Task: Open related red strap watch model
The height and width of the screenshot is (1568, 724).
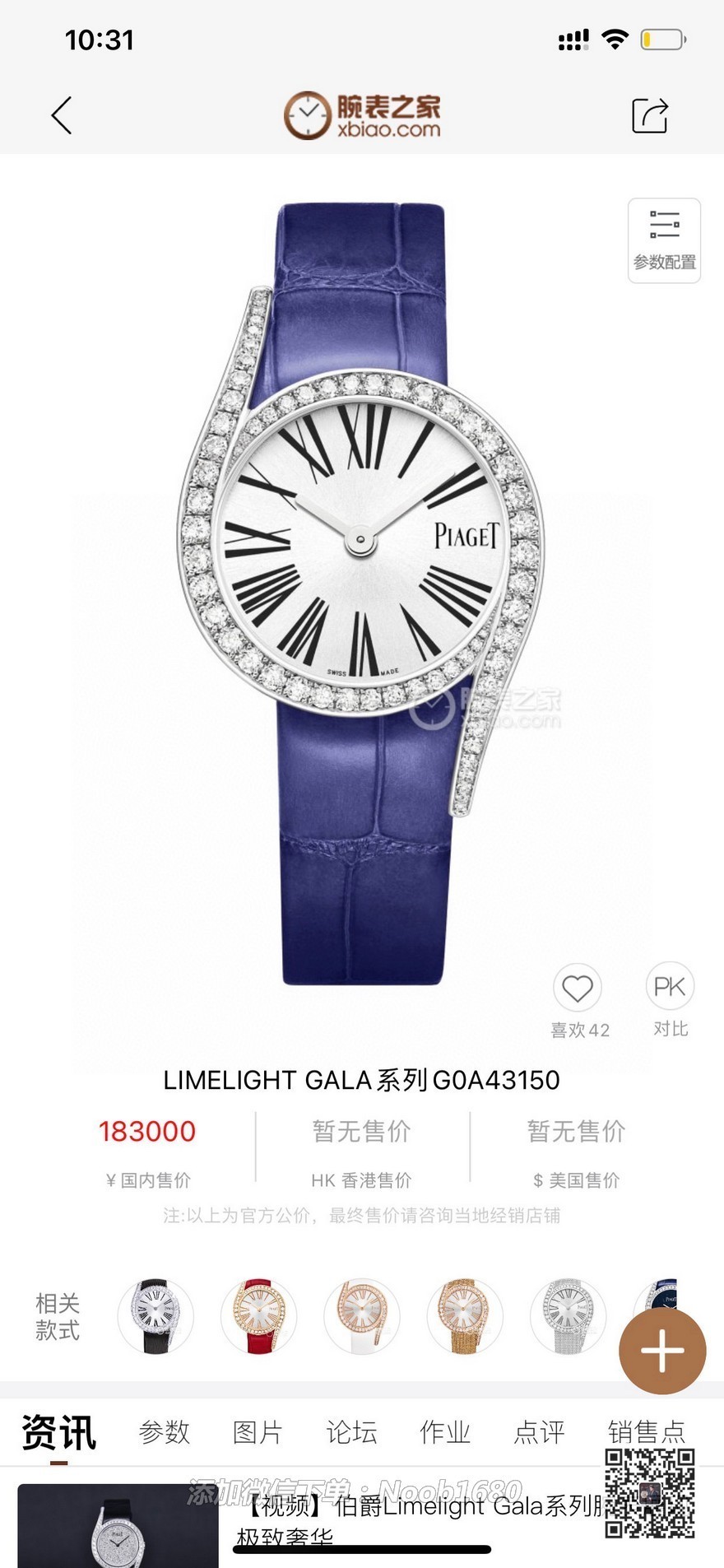Action: [x=259, y=1317]
